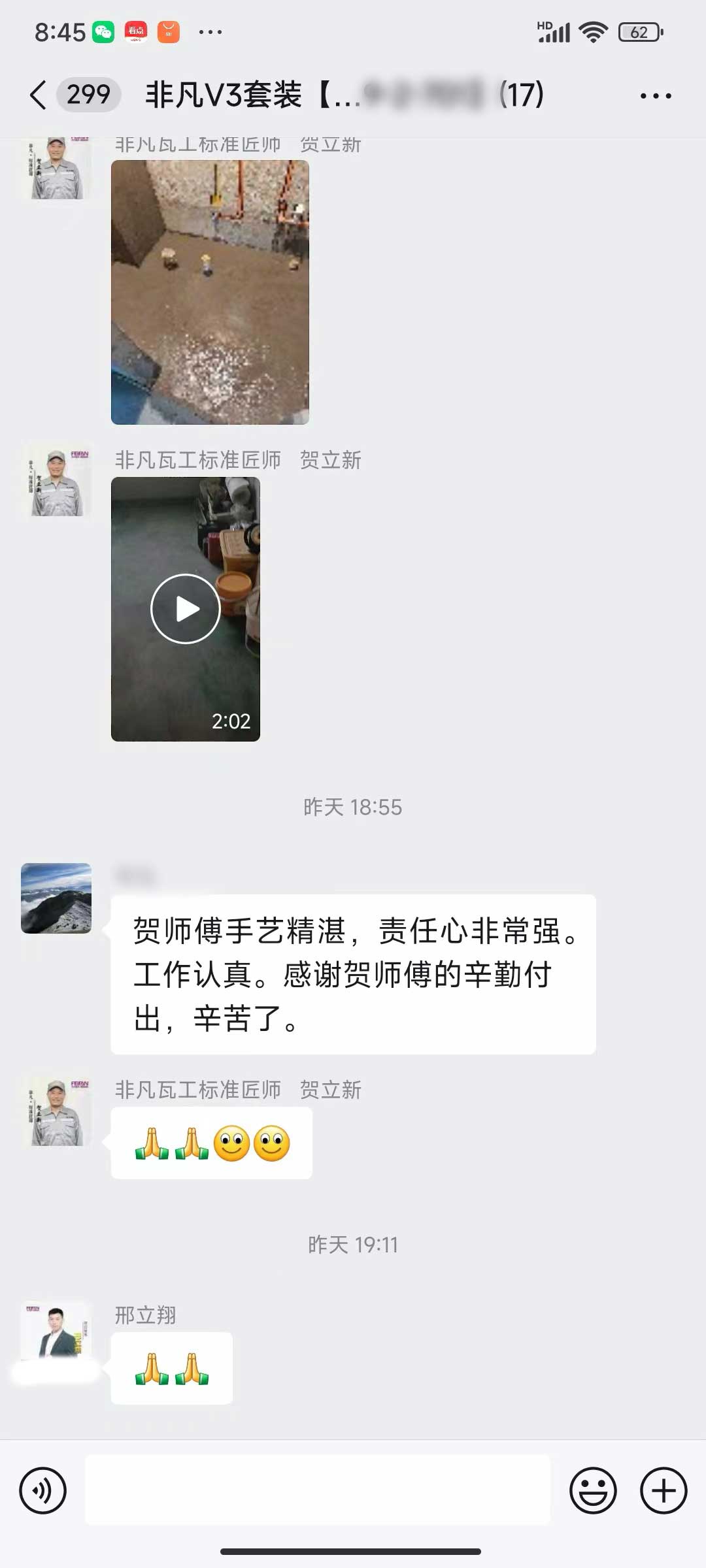
Task: Open the group chat info menu
Action: [x=655, y=96]
